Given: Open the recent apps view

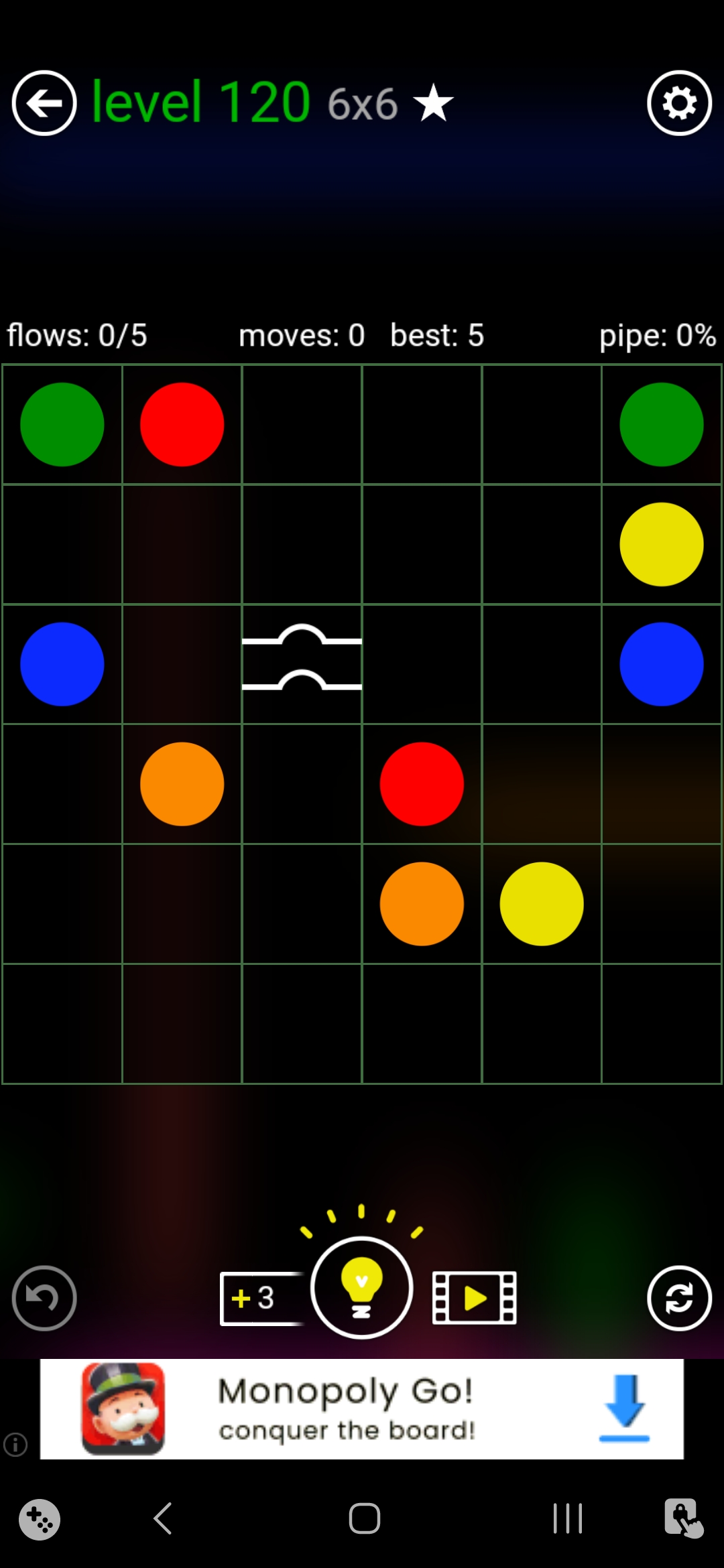Looking at the screenshot, I should click(x=567, y=1518).
